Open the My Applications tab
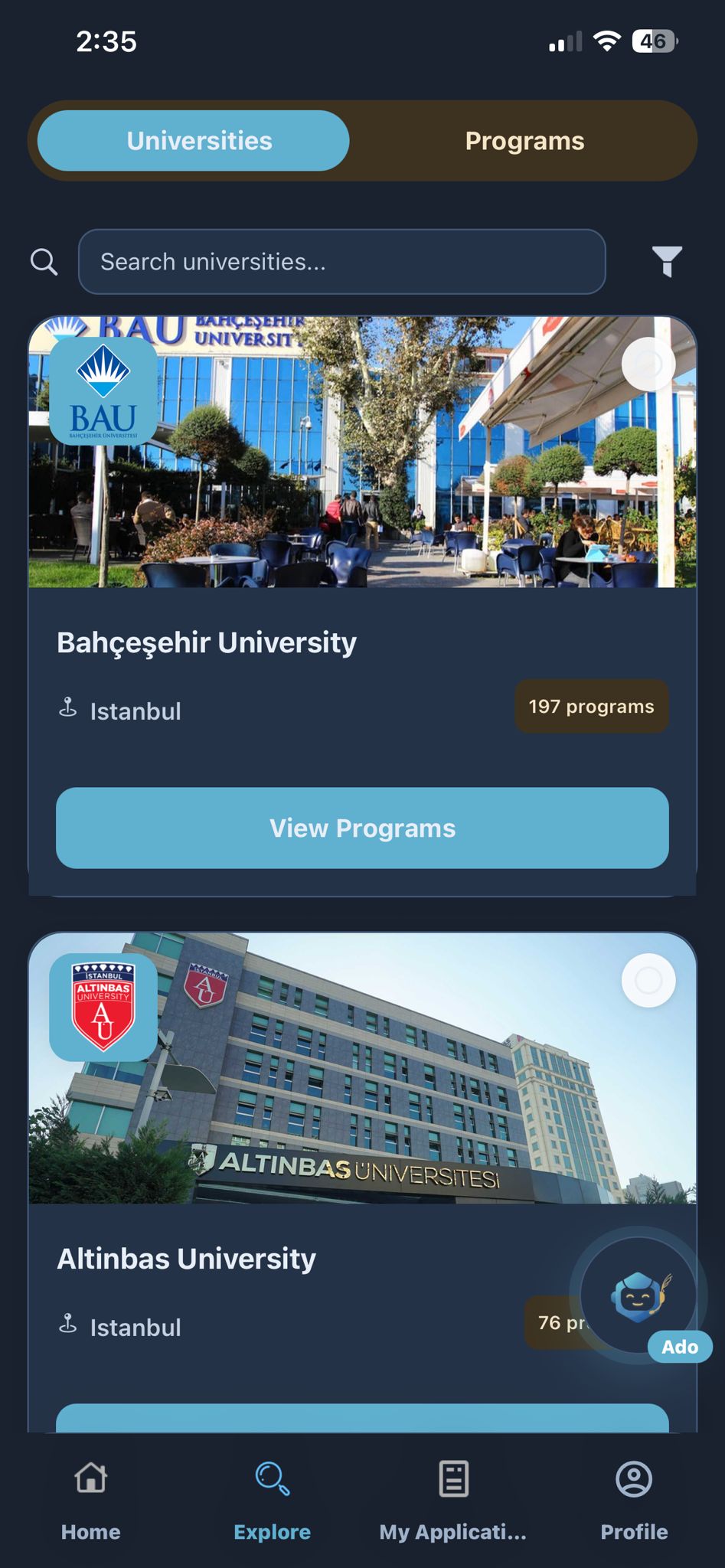 (453, 1499)
